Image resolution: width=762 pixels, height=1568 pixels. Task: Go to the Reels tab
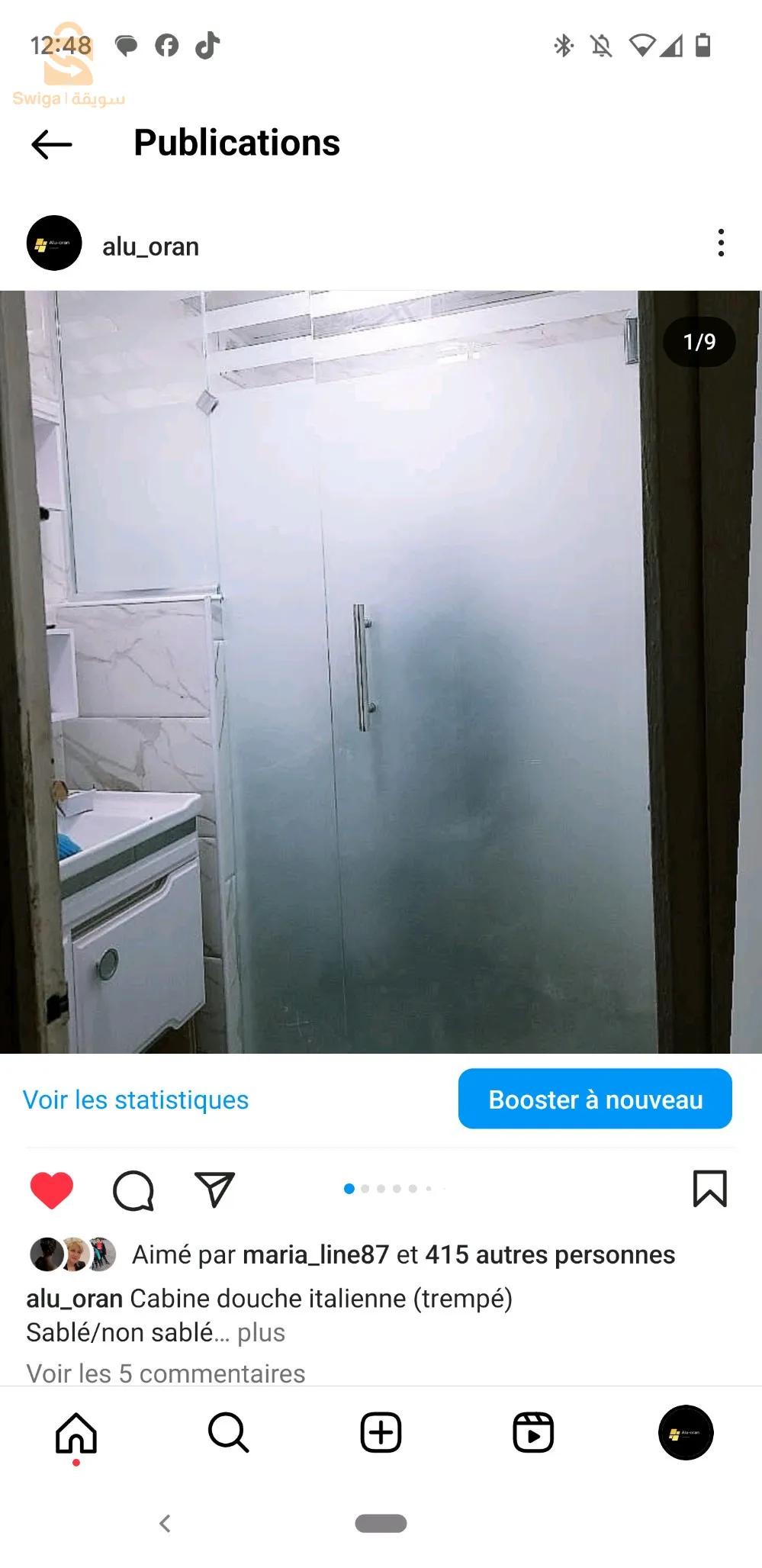point(533,1432)
